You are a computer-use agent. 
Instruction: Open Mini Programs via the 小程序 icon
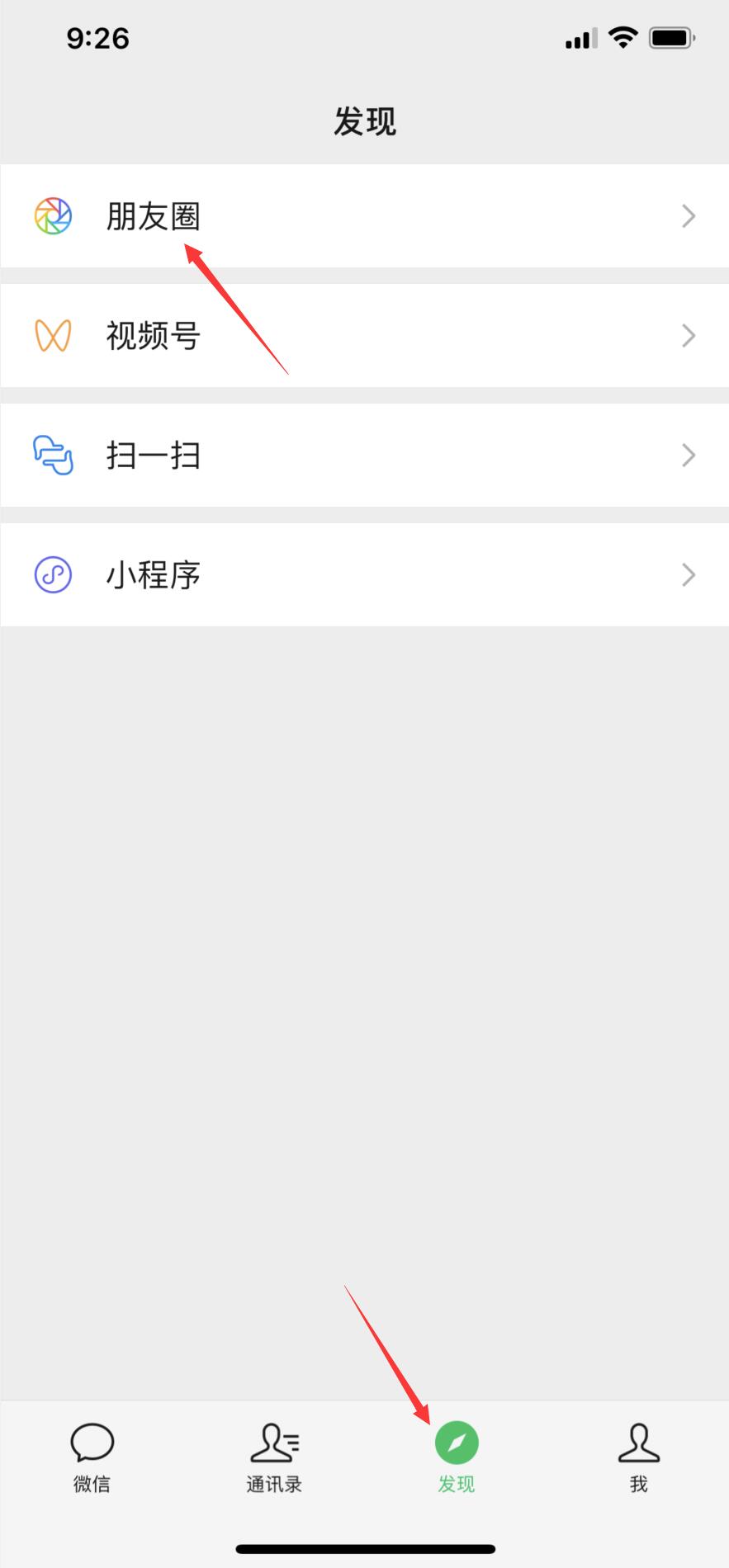tap(51, 574)
